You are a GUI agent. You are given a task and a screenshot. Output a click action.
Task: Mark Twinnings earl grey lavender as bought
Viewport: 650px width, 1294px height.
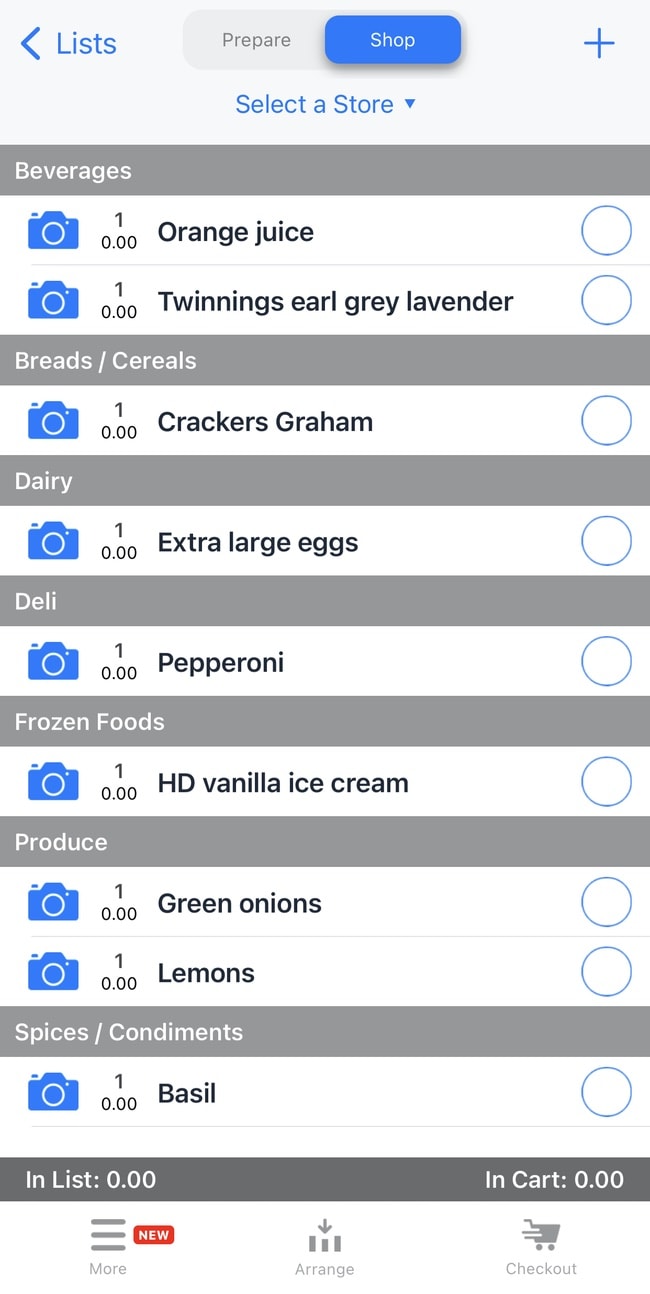tap(606, 301)
